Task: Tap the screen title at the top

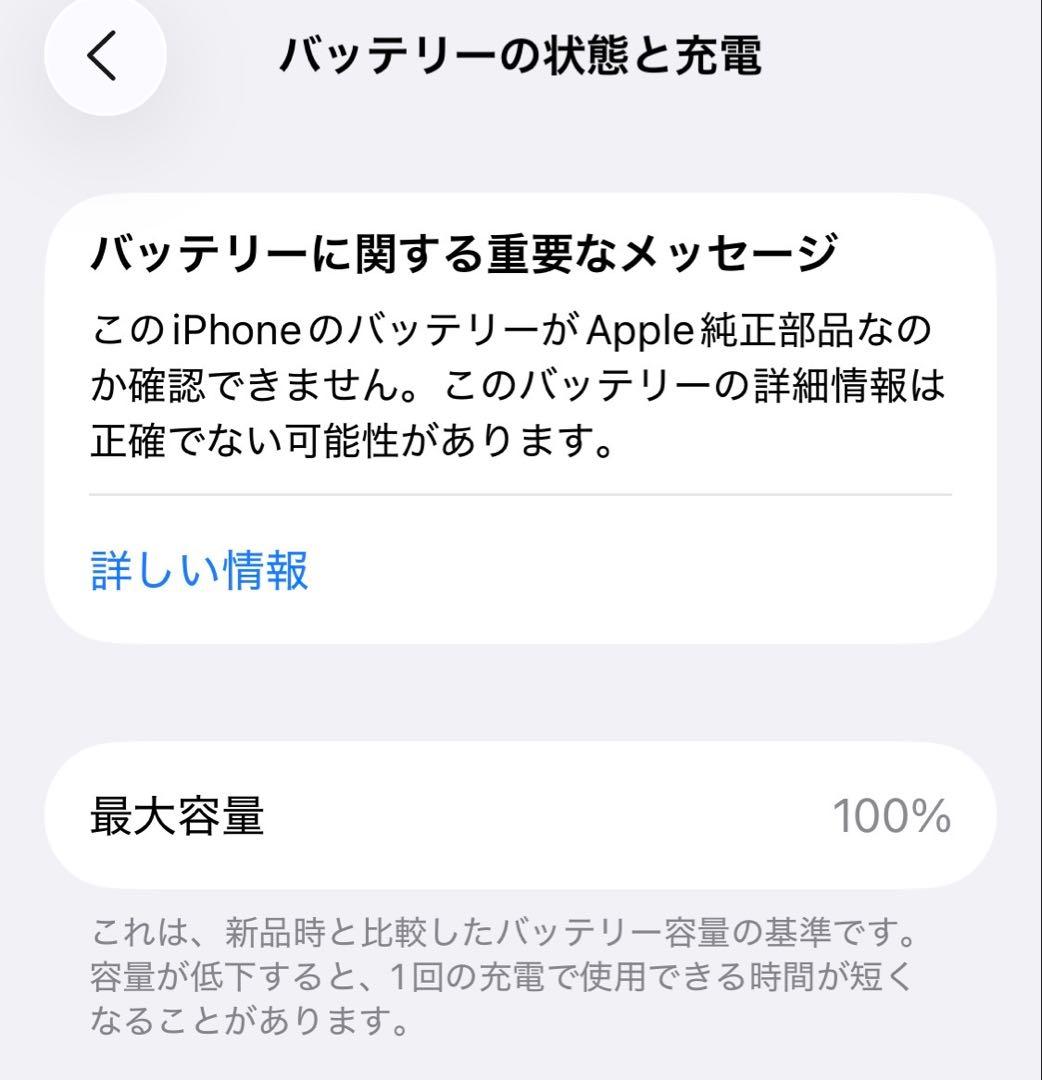Action: (520, 57)
